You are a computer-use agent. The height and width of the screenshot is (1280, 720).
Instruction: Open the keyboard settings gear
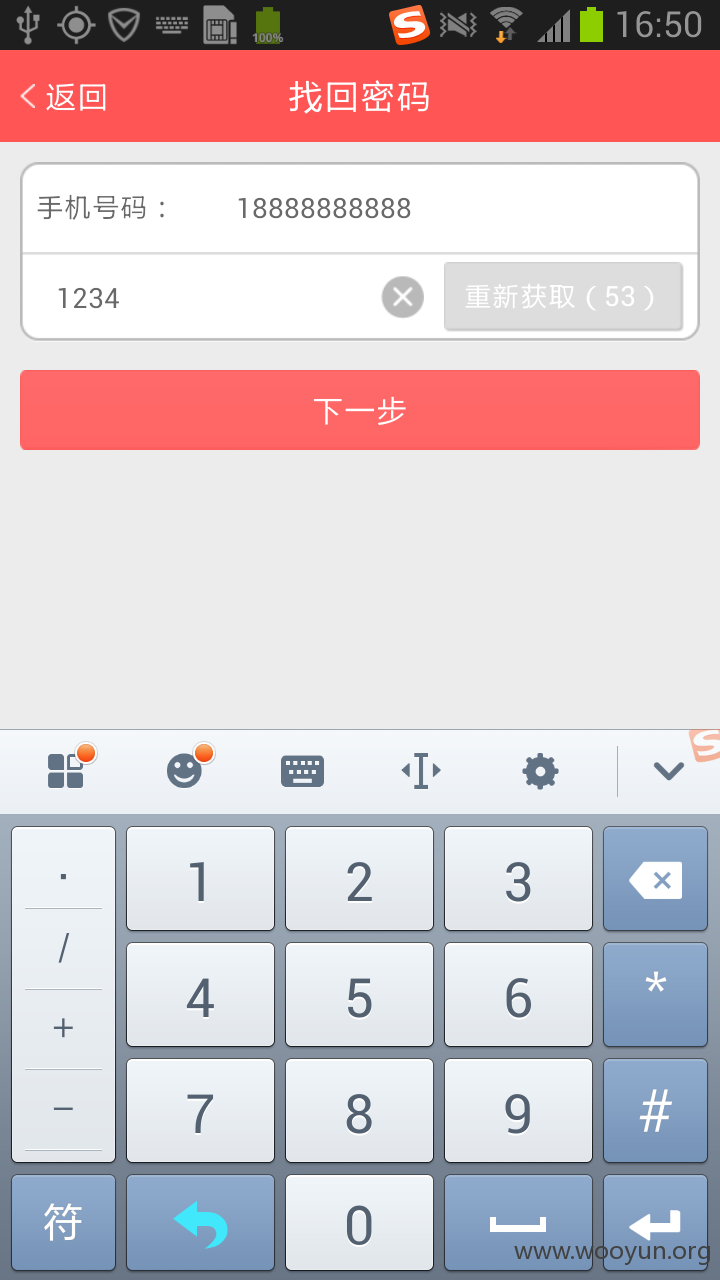tap(540, 771)
